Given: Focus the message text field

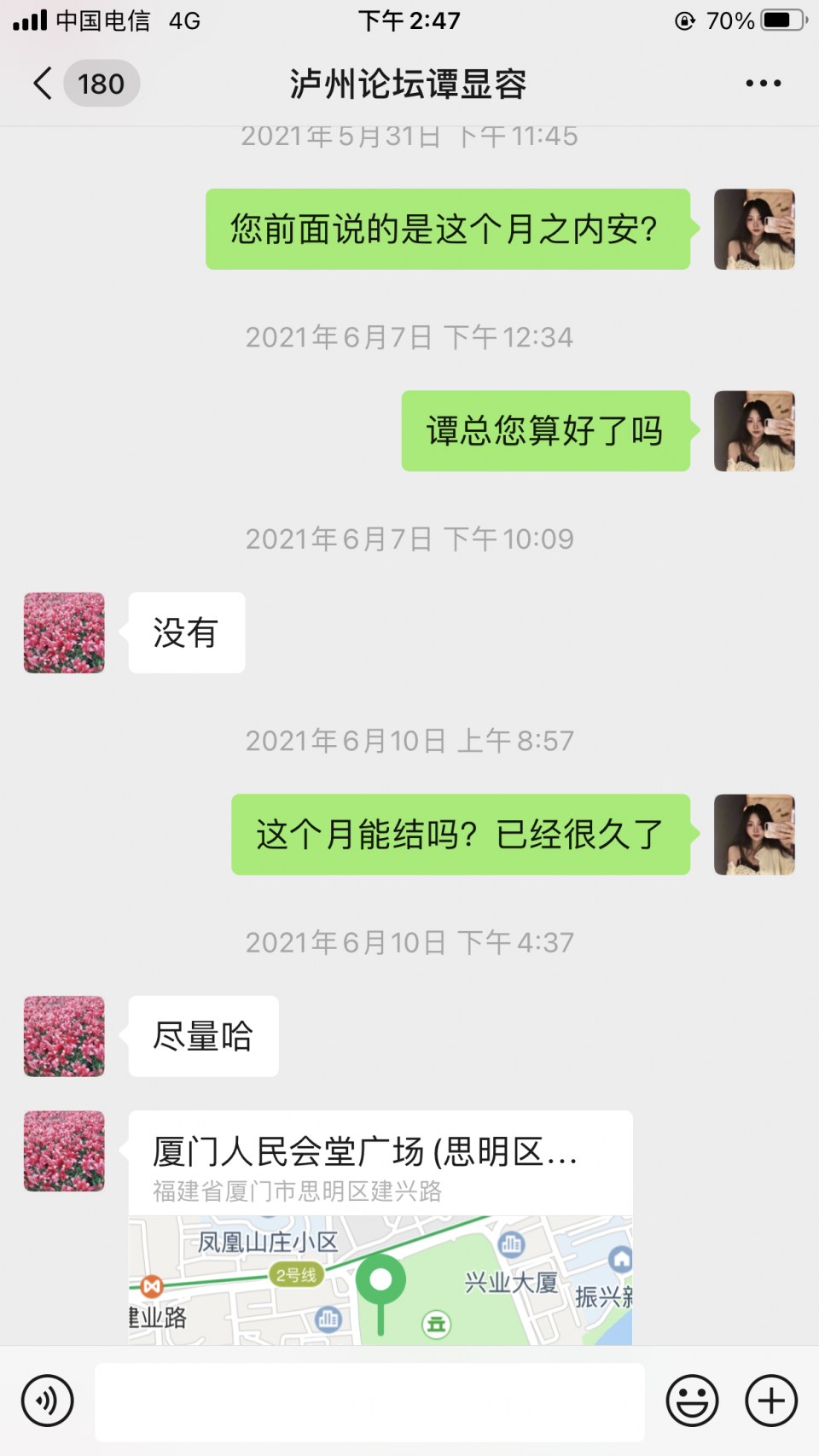Looking at the screenshot, I should [369, 1401].
